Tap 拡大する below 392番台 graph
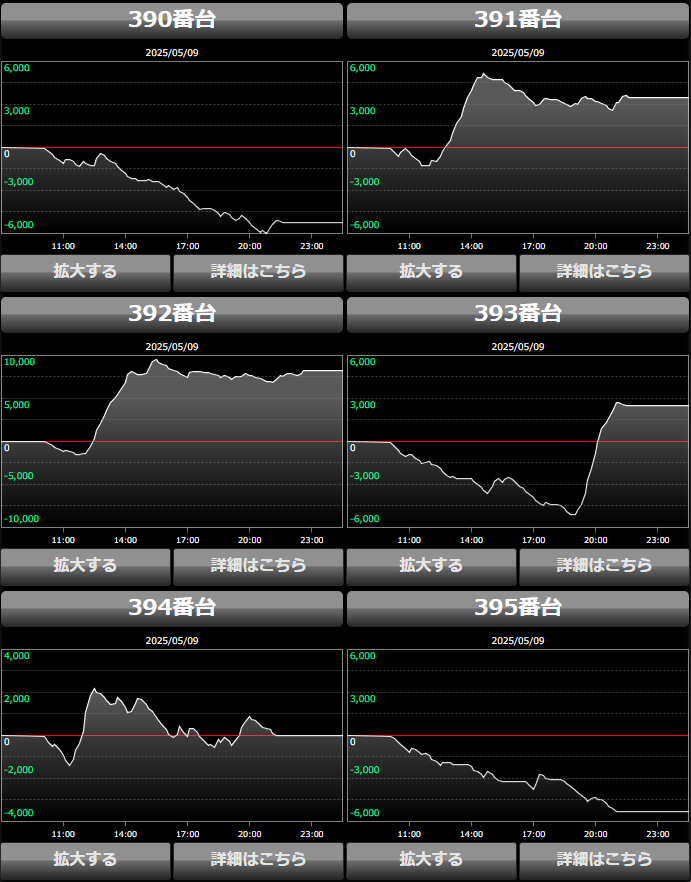 coord(85,565)
